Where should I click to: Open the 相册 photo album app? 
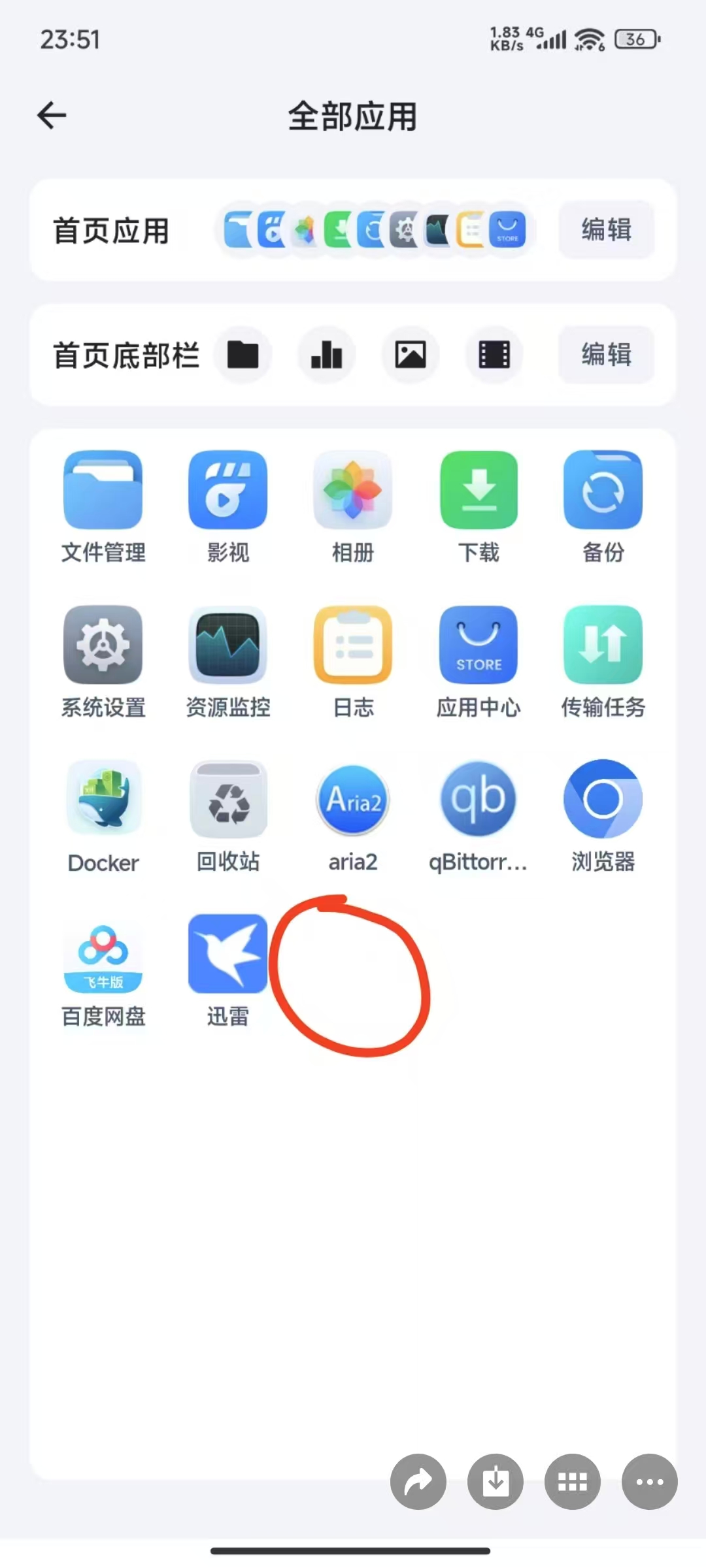point(353,490)
